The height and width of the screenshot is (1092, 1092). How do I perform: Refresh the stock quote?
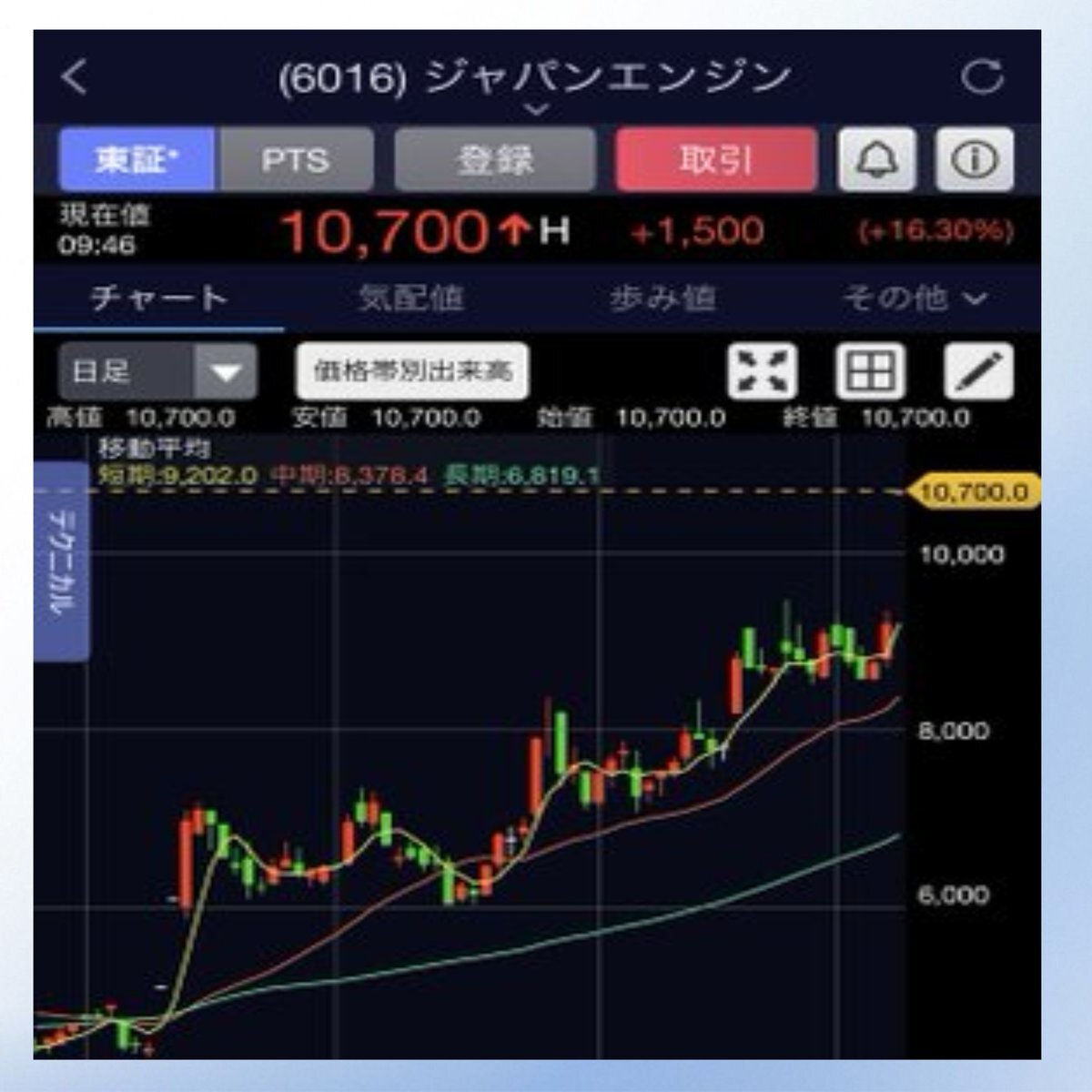coord(982,76)
